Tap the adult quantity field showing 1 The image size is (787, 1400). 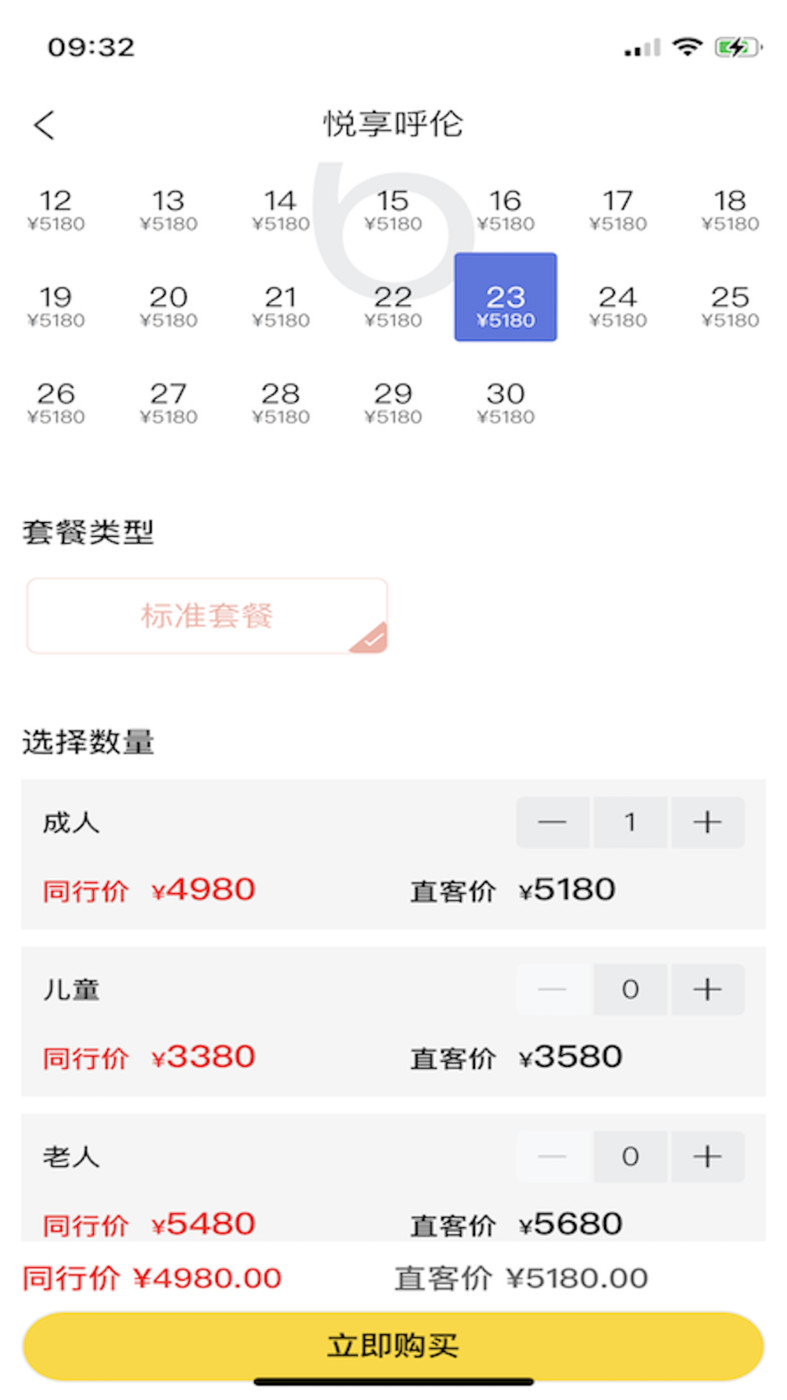click(630, 822)
